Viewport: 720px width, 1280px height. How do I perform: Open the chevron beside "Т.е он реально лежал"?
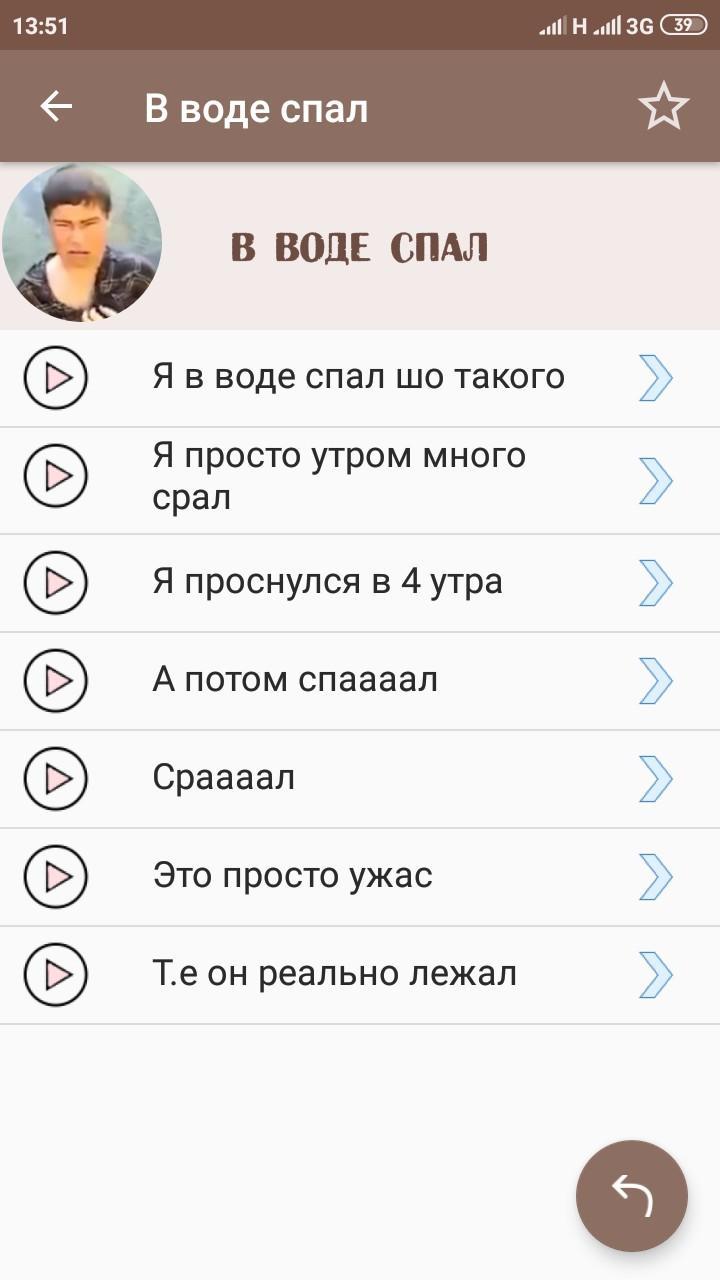coord(656,974)
